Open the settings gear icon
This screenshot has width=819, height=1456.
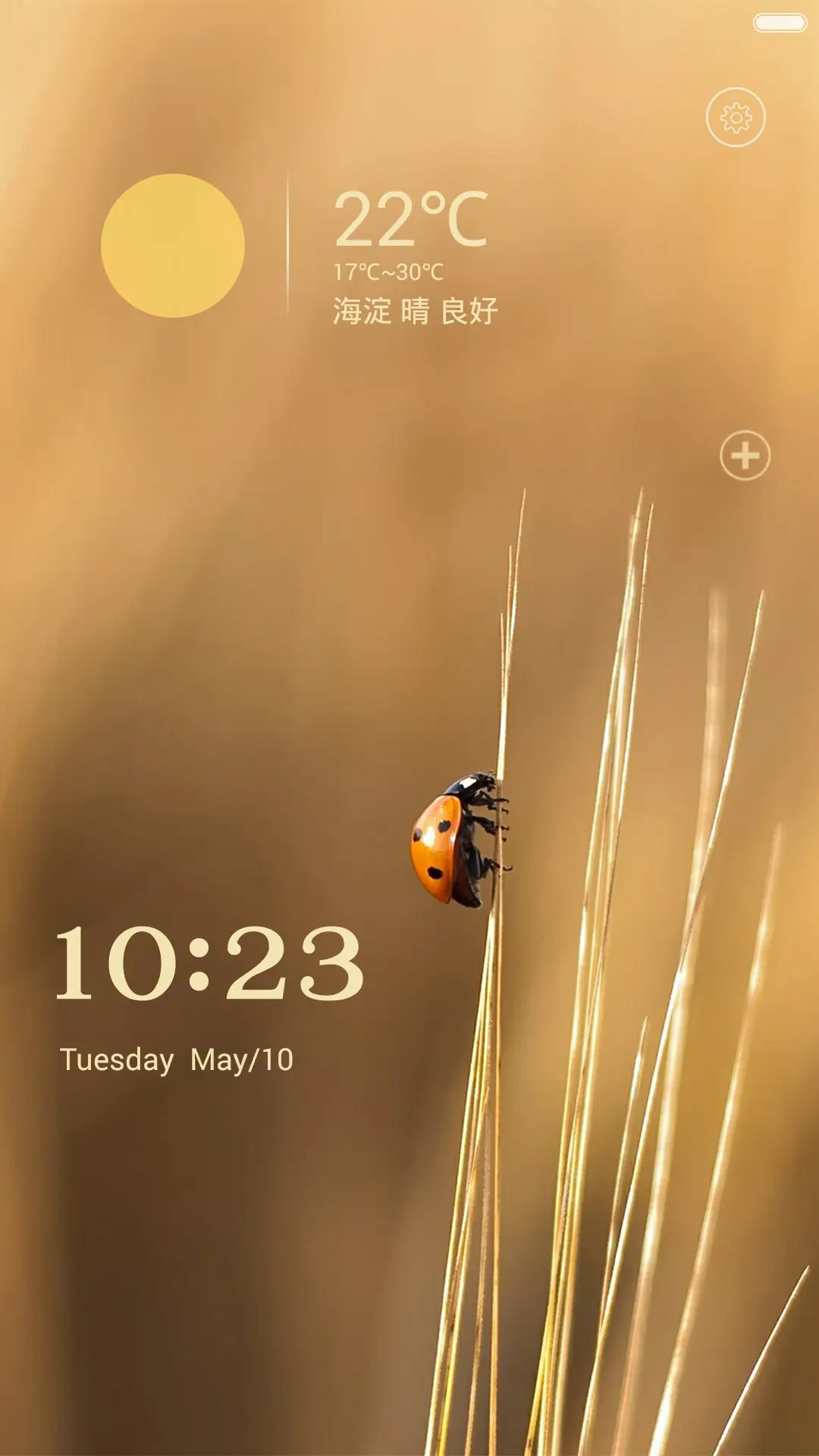point(736,118)
